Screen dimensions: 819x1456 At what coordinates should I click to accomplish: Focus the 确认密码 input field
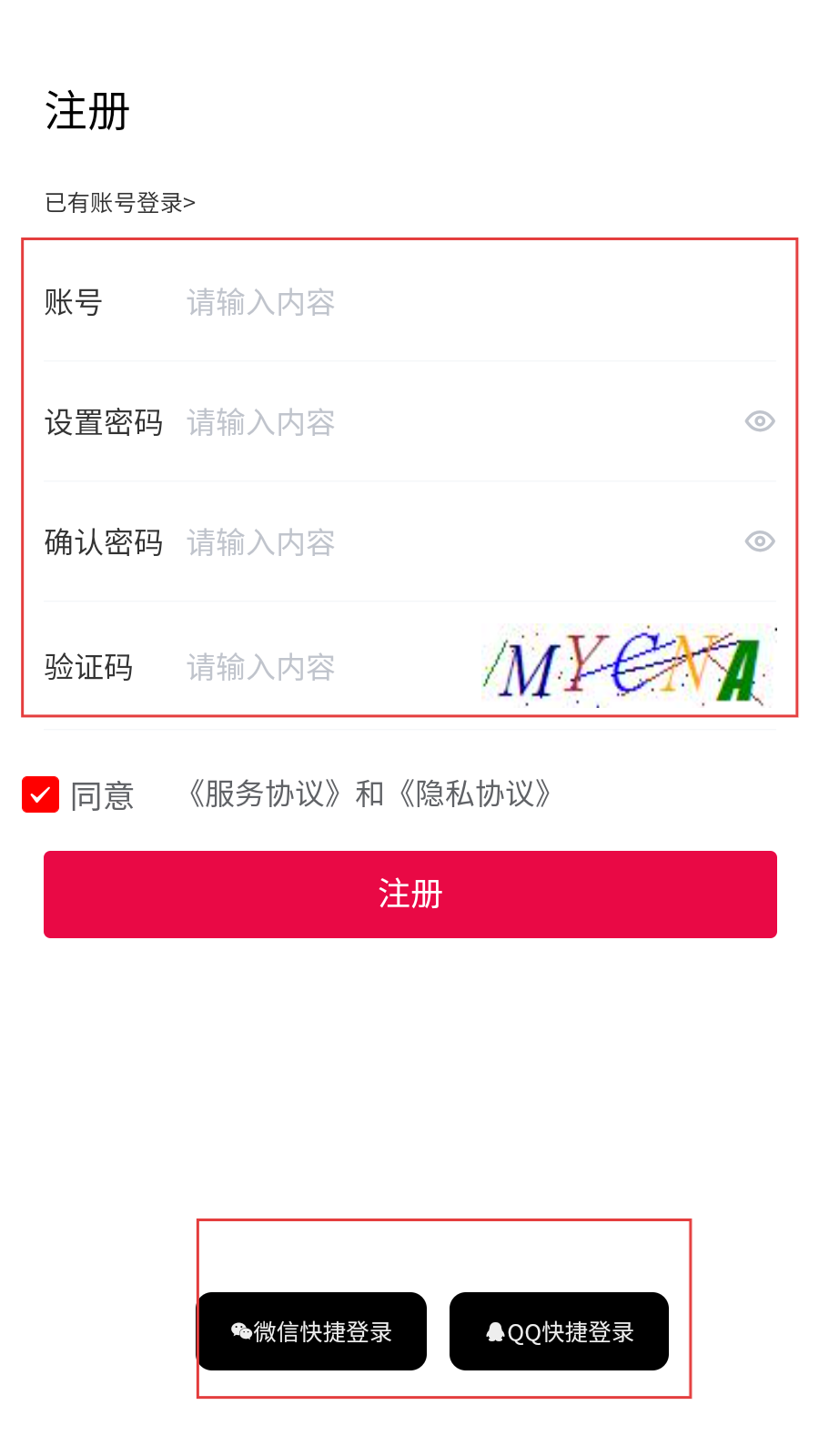455,543
